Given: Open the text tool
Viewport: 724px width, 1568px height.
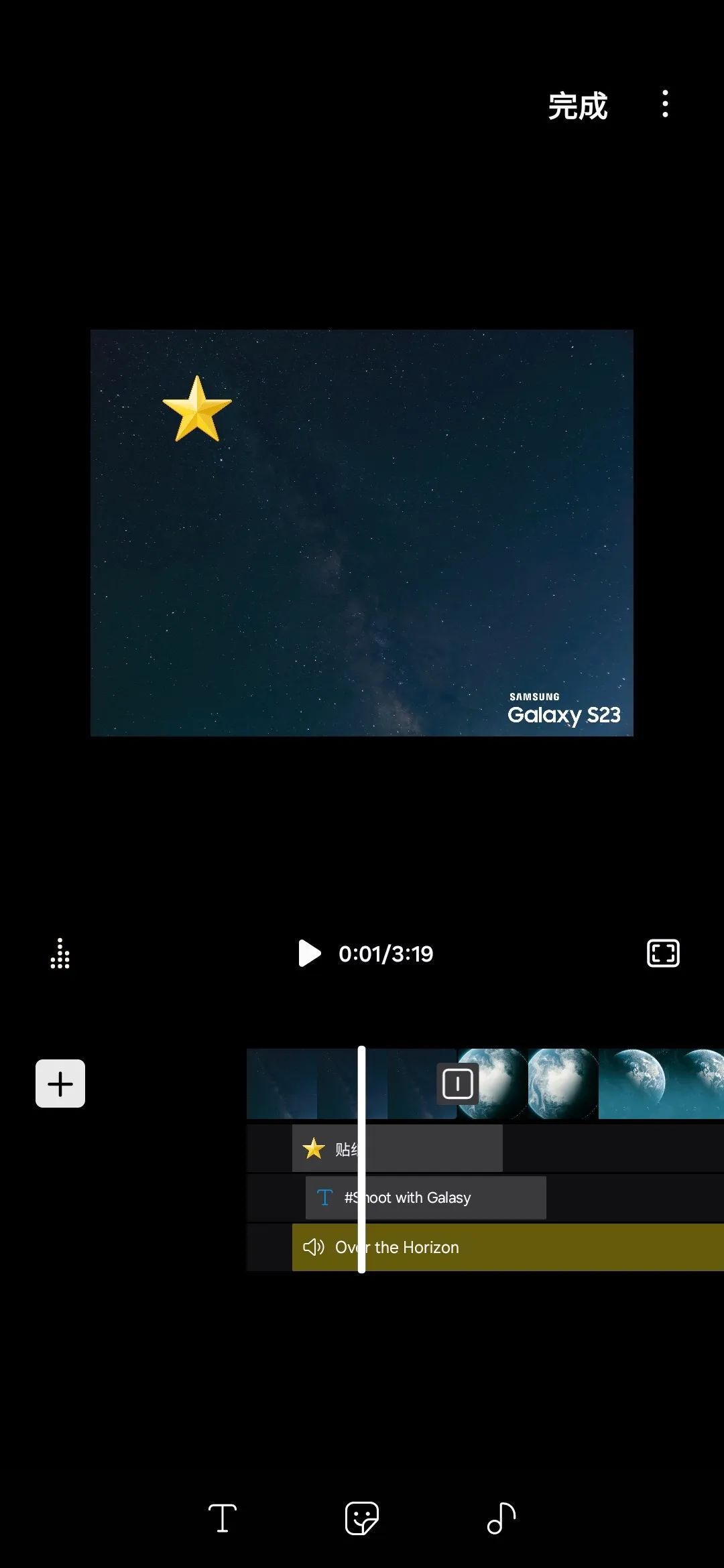Looking at the screenshot, I should (223, 1518).
